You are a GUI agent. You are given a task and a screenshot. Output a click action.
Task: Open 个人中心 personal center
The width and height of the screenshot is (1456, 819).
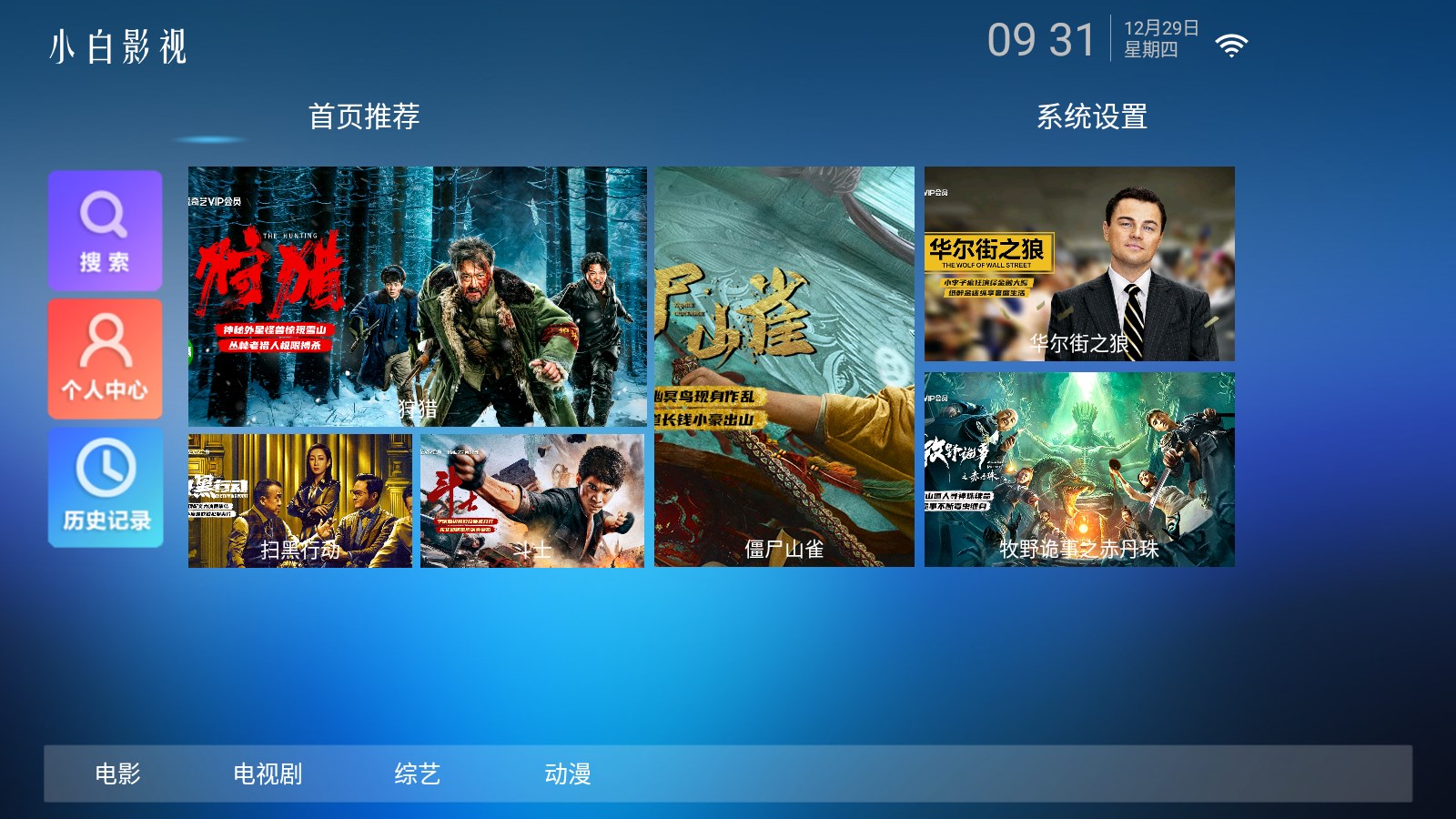[x=105, y=359]
